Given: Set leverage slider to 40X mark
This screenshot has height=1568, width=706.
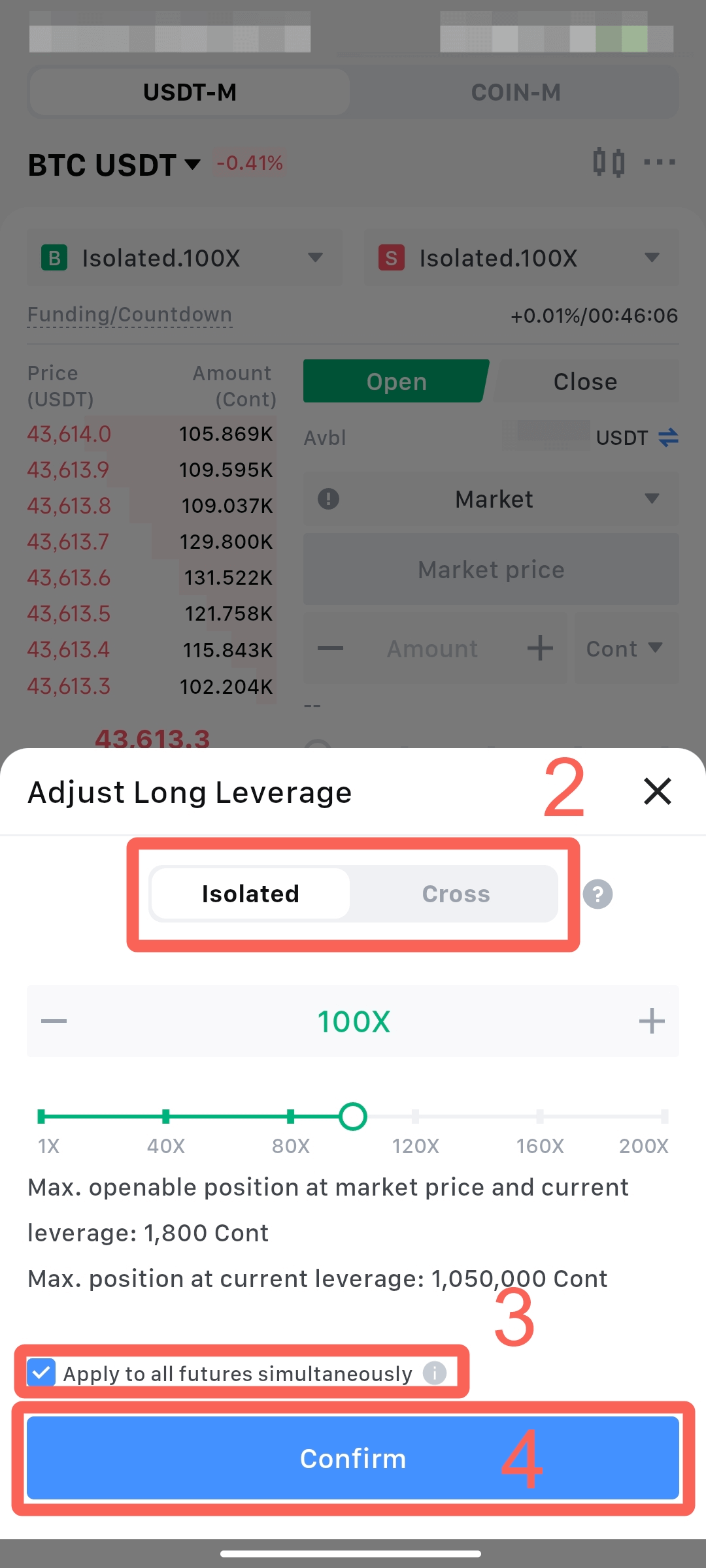Looking at the screenshot, I should click(x=166, y=1117).
